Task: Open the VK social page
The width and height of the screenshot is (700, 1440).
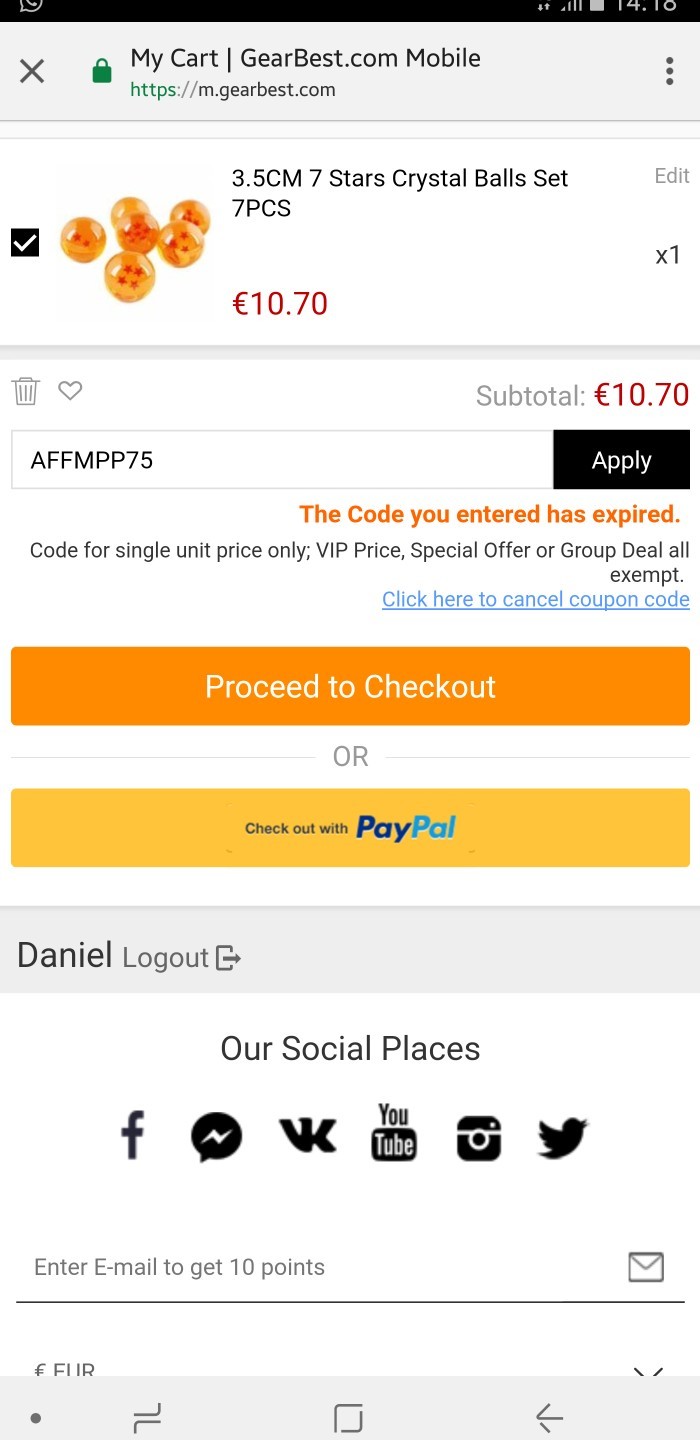Action: click(x=307, y=1135)
